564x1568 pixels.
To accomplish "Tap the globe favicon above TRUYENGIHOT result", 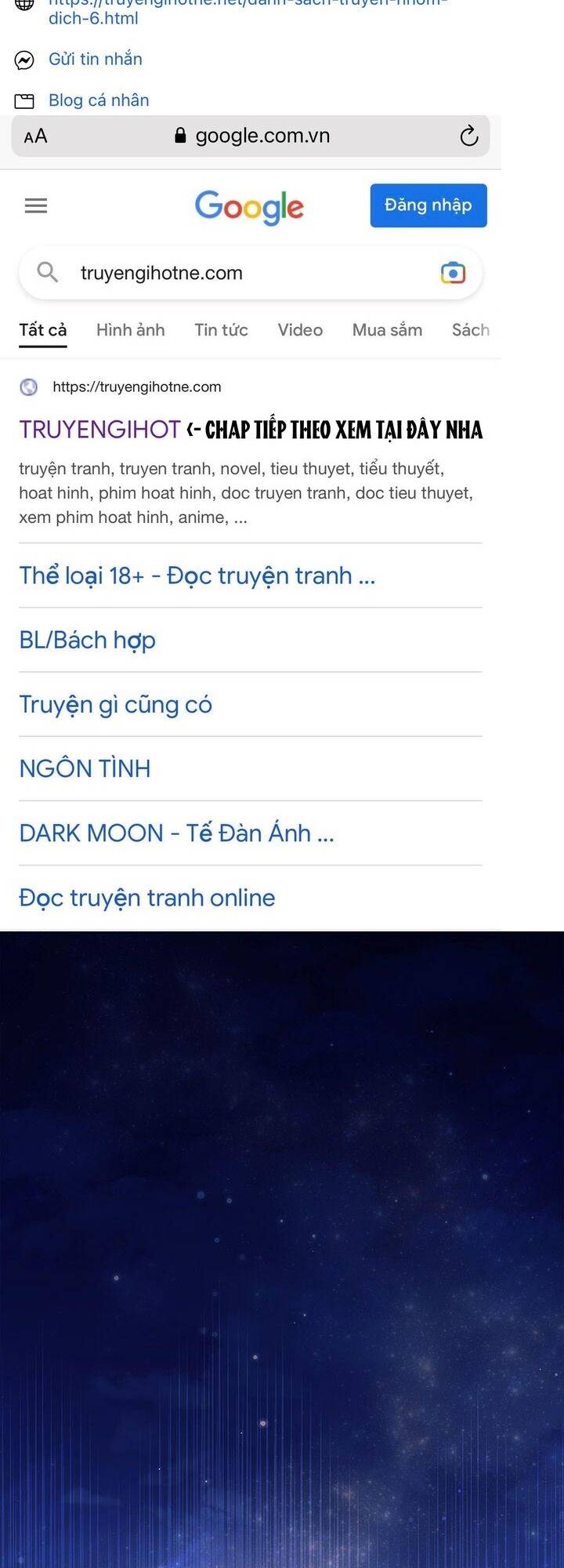I will point(28,387).
